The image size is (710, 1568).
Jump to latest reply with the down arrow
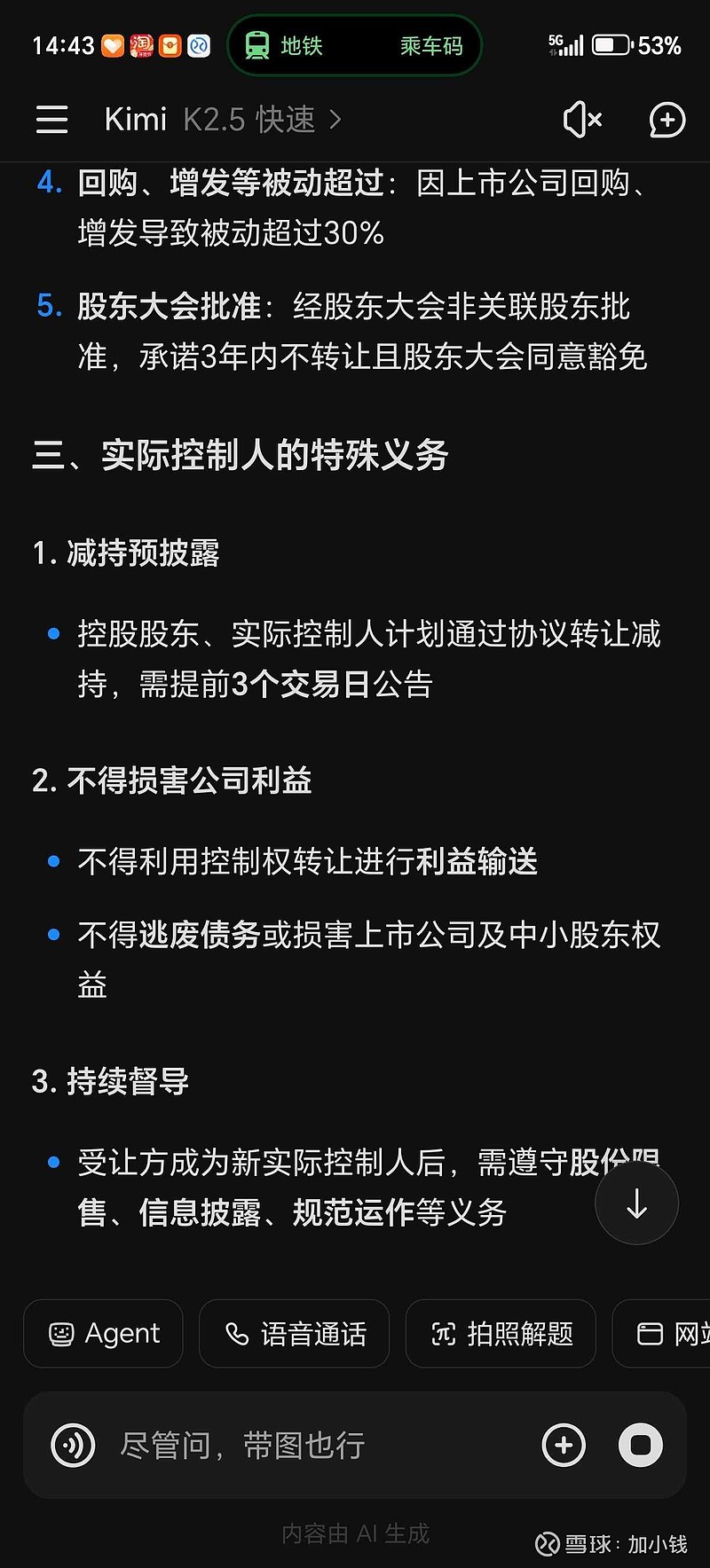[636, 1203]
